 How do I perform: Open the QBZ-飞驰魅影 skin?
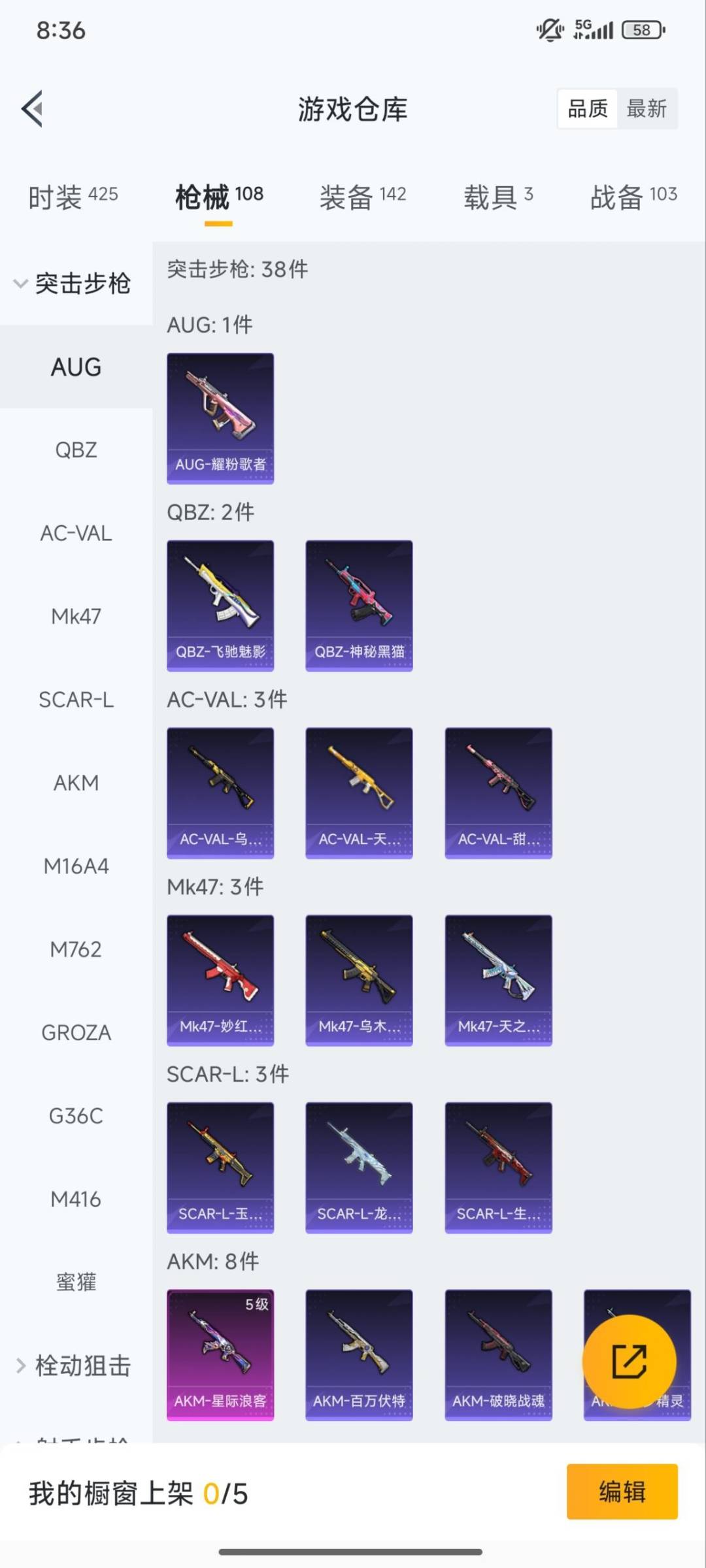tap(220, 606)
